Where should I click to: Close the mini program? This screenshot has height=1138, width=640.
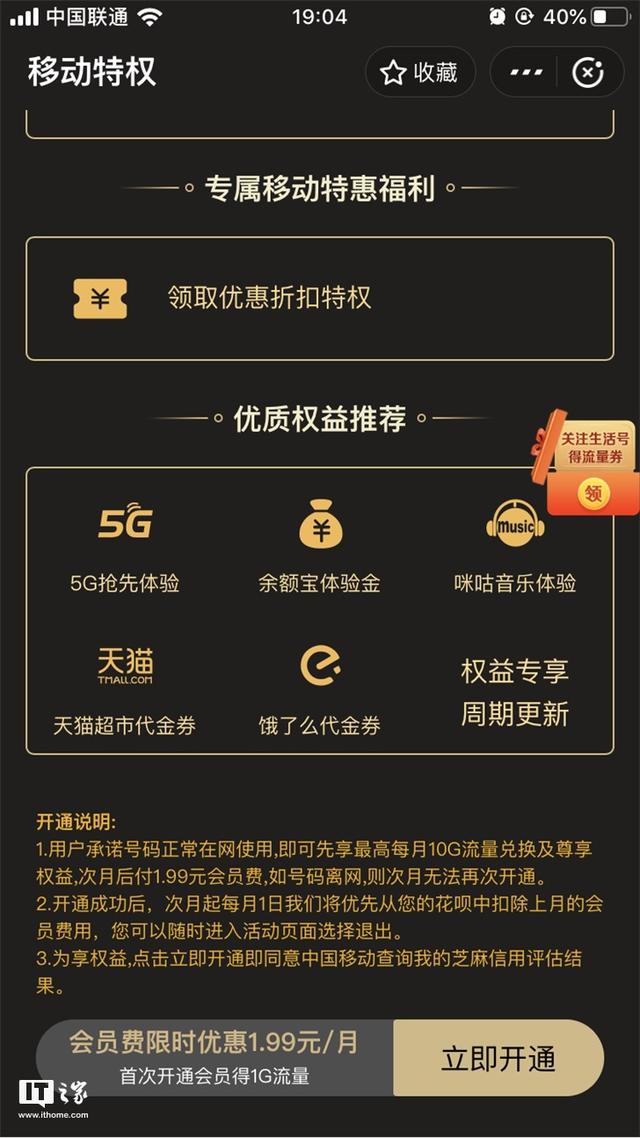(x=587, y=72)
